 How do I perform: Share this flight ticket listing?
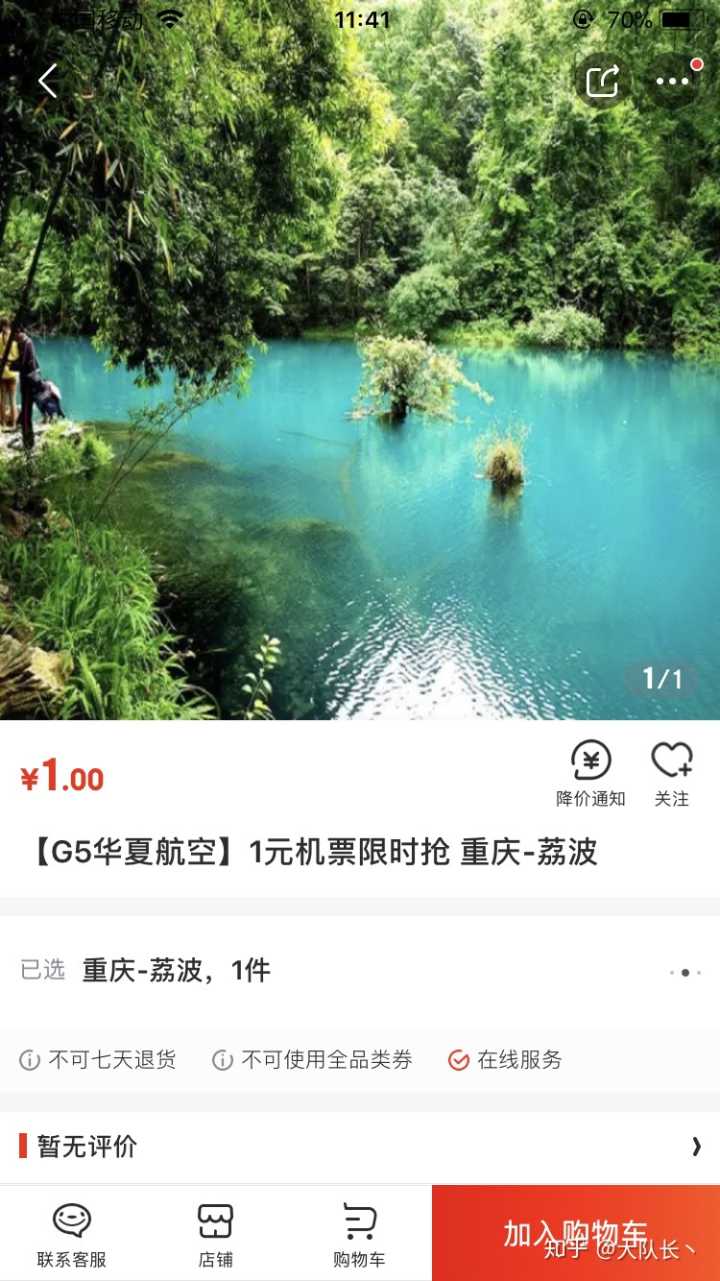pyautogui.click(x=603, y=81)
